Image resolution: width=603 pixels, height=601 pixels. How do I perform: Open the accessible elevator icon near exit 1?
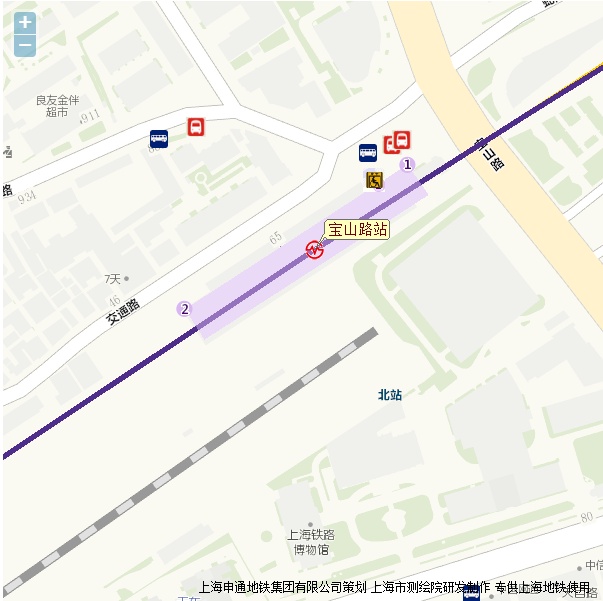point(374,180)
